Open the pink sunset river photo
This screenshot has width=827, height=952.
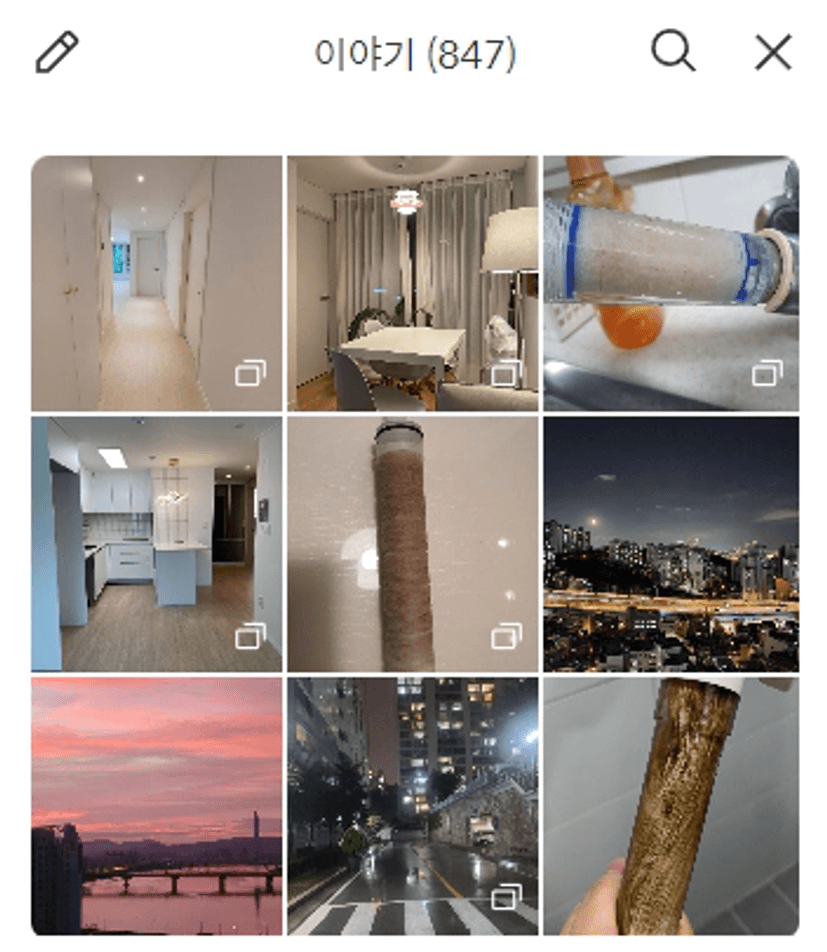[x=156, y=806]
